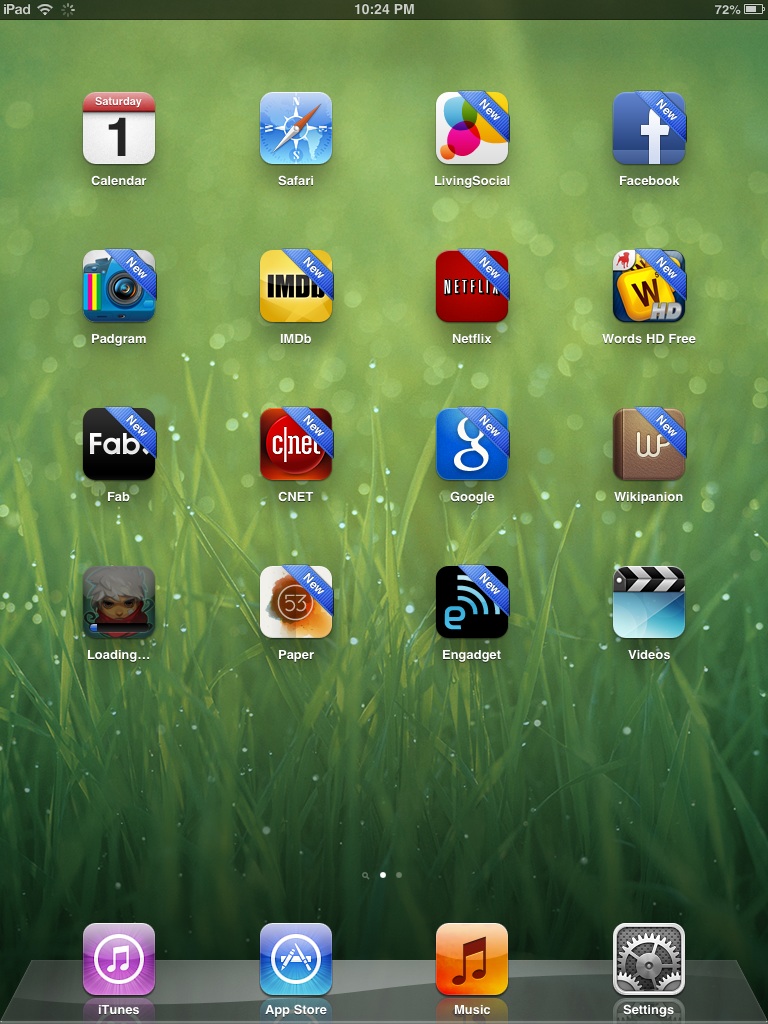Tap the Loading app icon
Screen dimensions: 768x1024
point(119,602)
